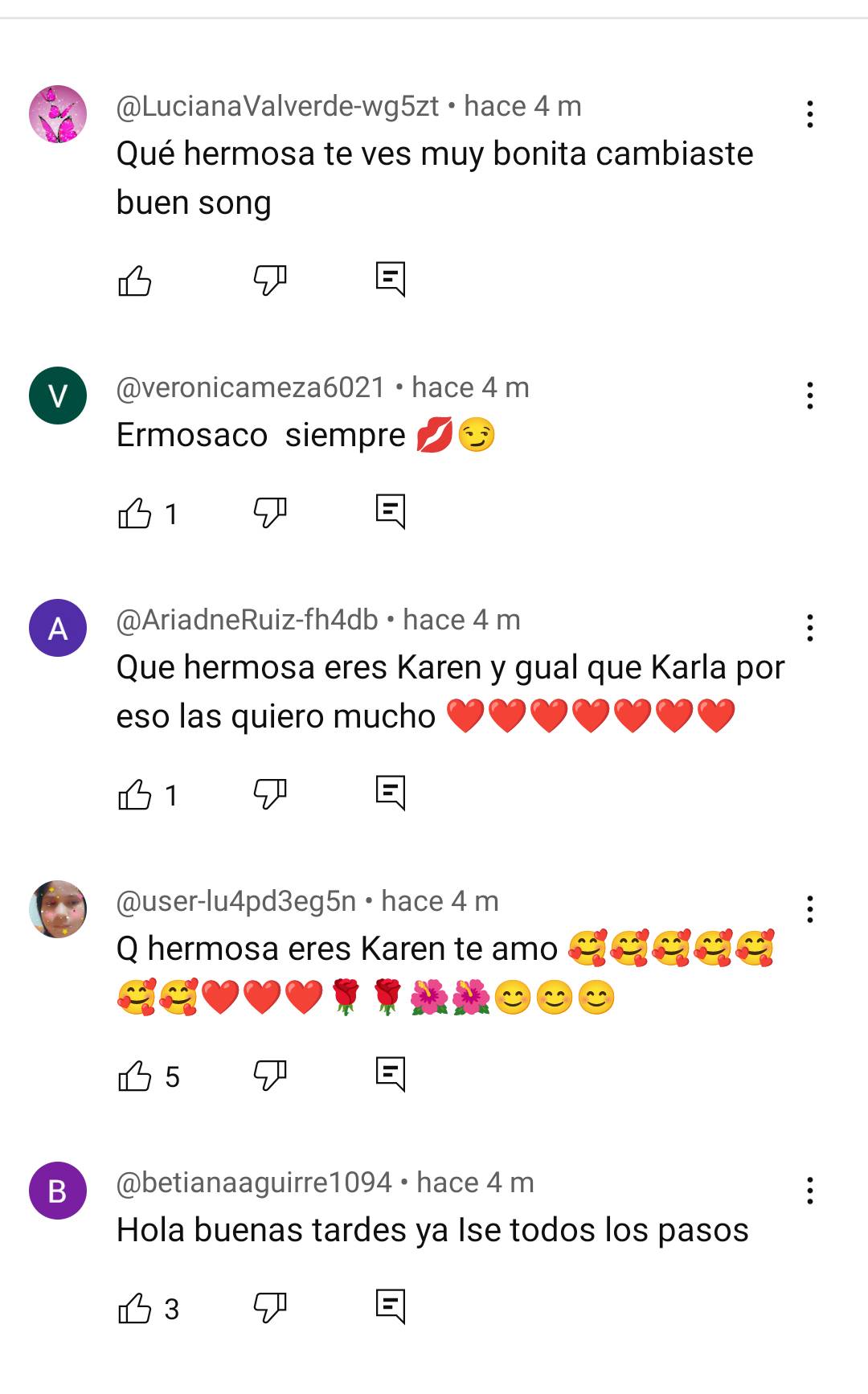Dislike veronicameza6021's comment
The width and height of the screenshot is (868, 1394).
coord(270,513)
